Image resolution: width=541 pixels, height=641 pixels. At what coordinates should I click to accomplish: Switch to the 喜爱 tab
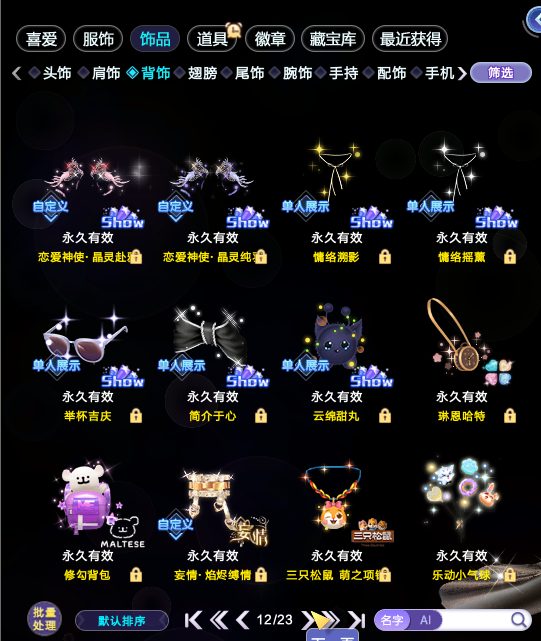pyautogui.click(x=41, y=39)
